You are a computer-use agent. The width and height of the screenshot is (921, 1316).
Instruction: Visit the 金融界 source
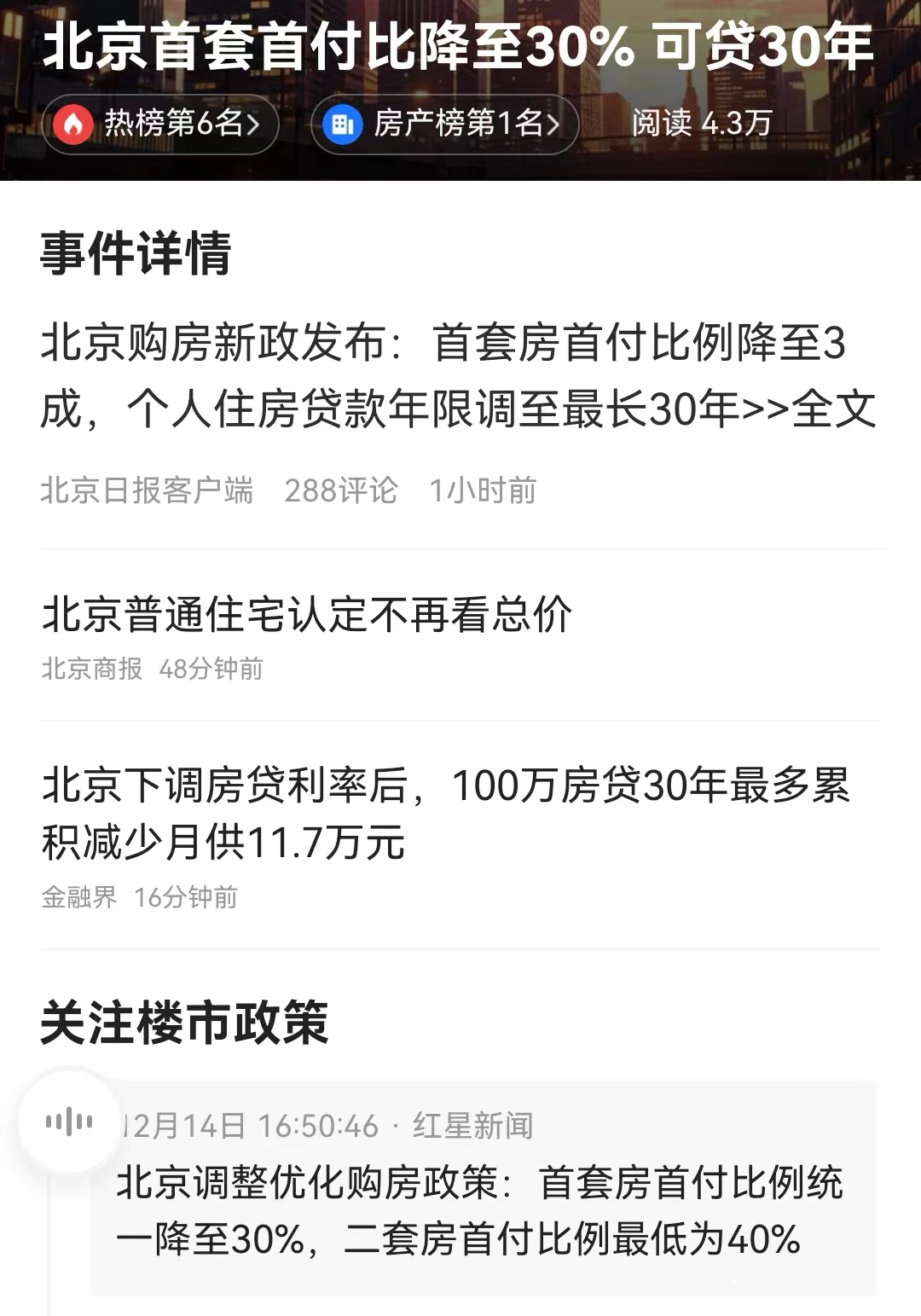(x=80, y=897)
